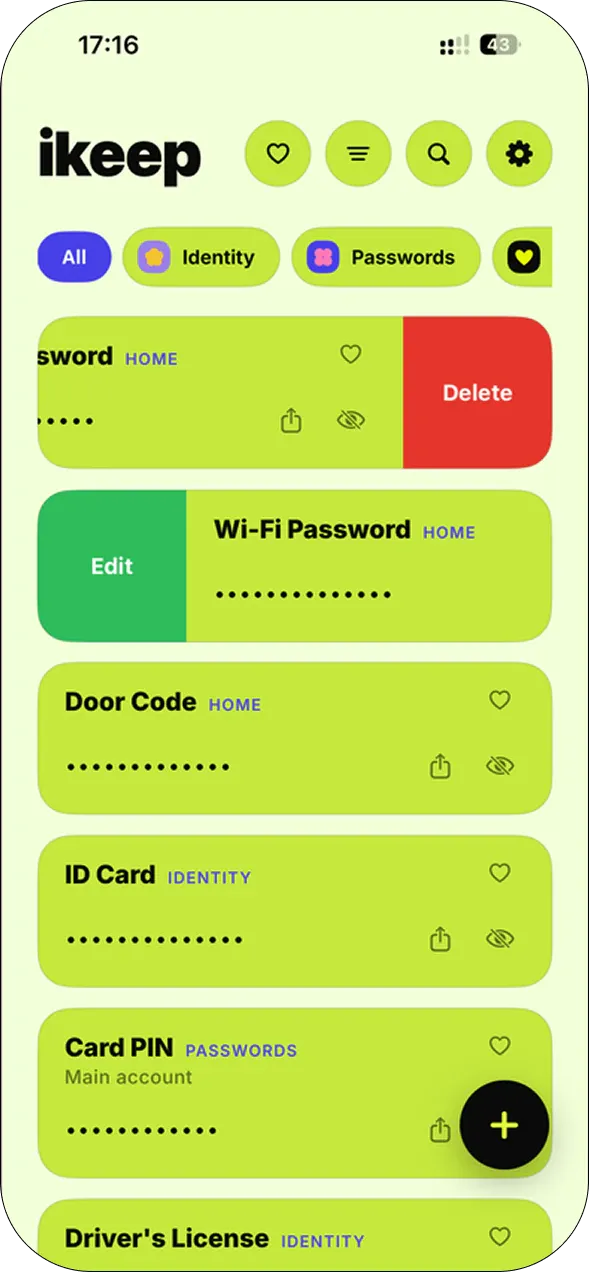
Task: Share the Door Code entry
Action: (x=440, y=766)
